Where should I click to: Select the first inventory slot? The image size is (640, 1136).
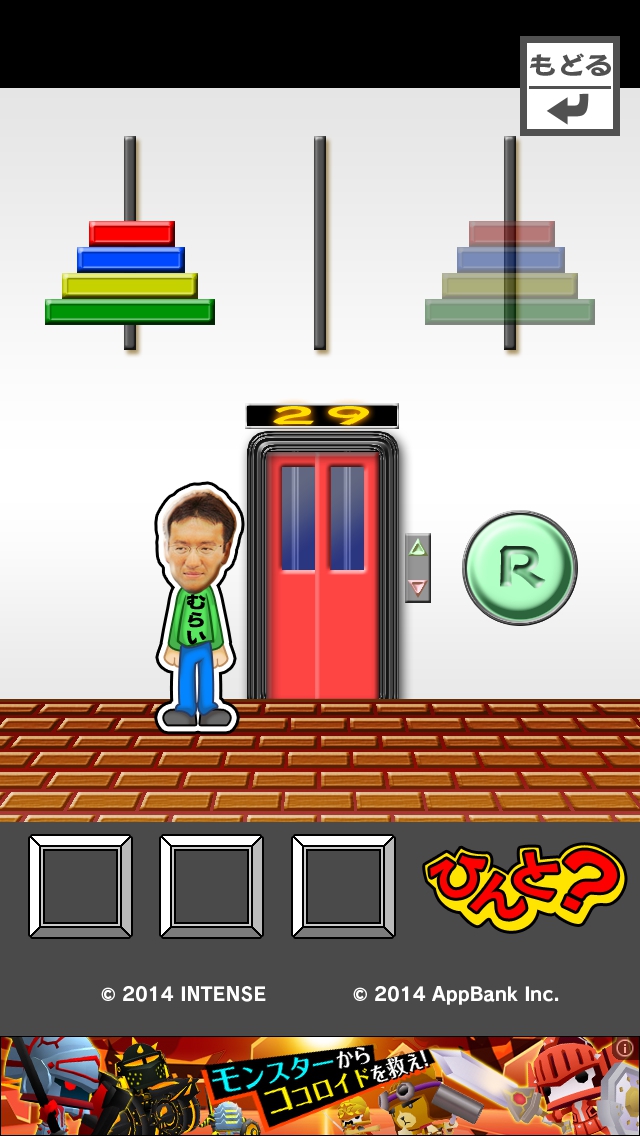coord(80,887)
